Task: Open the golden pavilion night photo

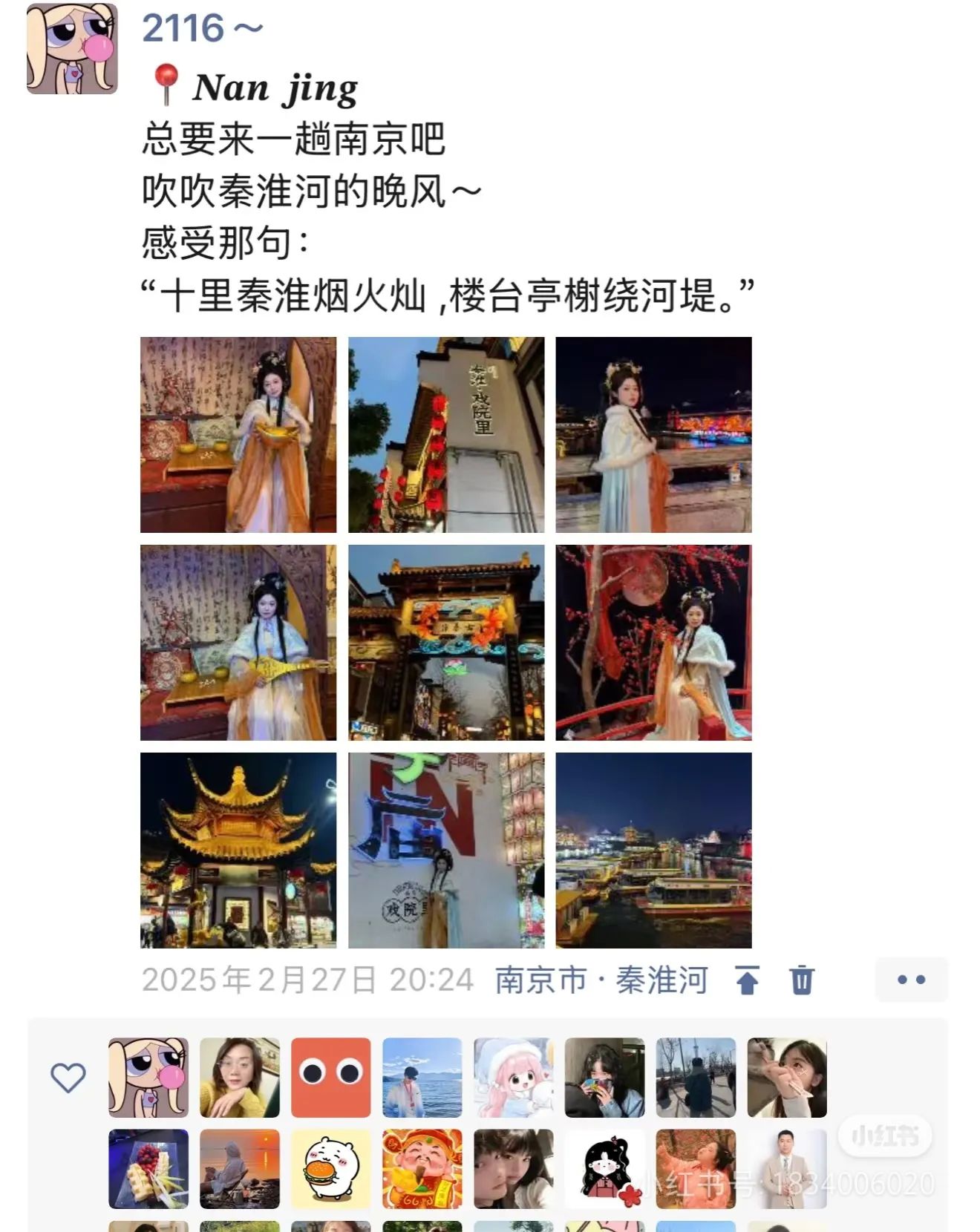Action: pos(238,850)
